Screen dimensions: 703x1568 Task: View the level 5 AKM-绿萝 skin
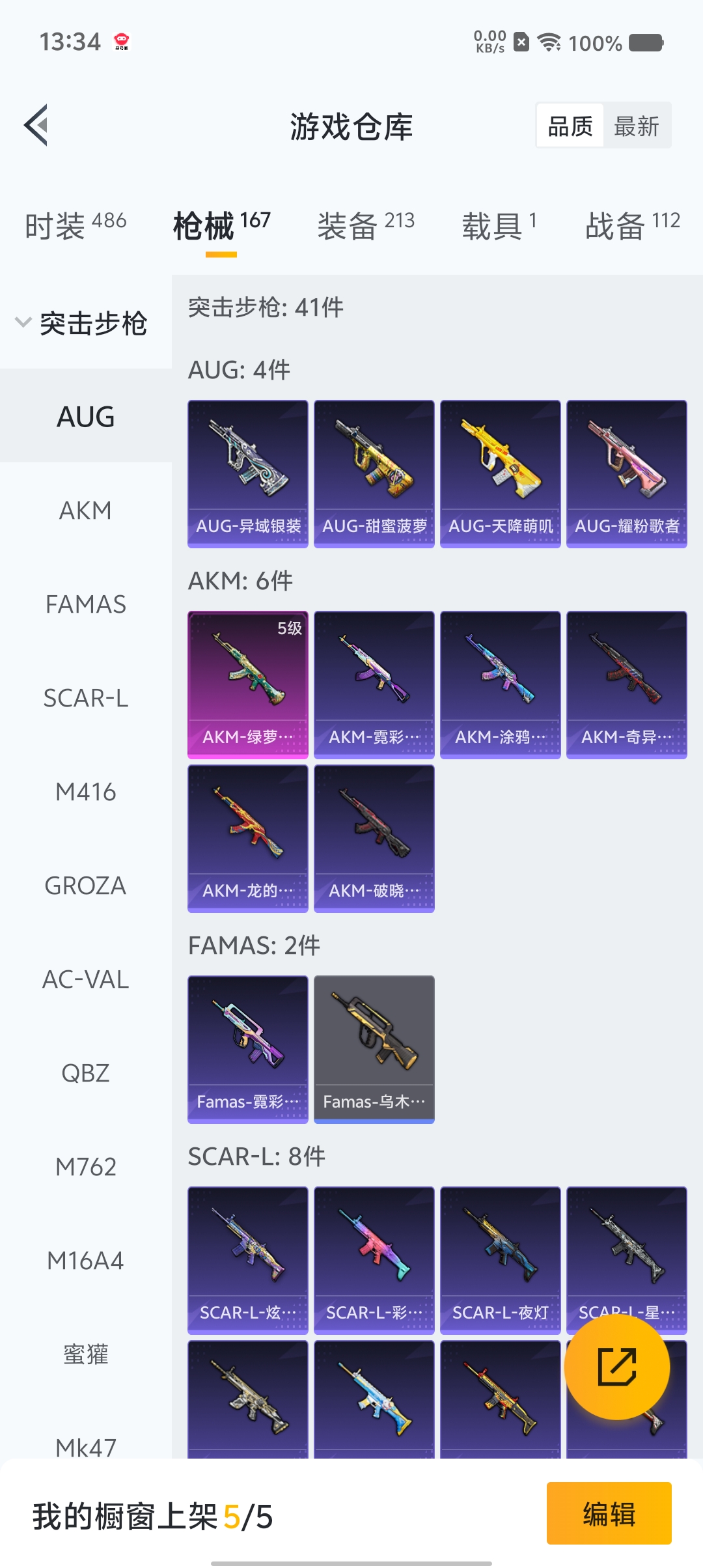(x=248, y=684)
